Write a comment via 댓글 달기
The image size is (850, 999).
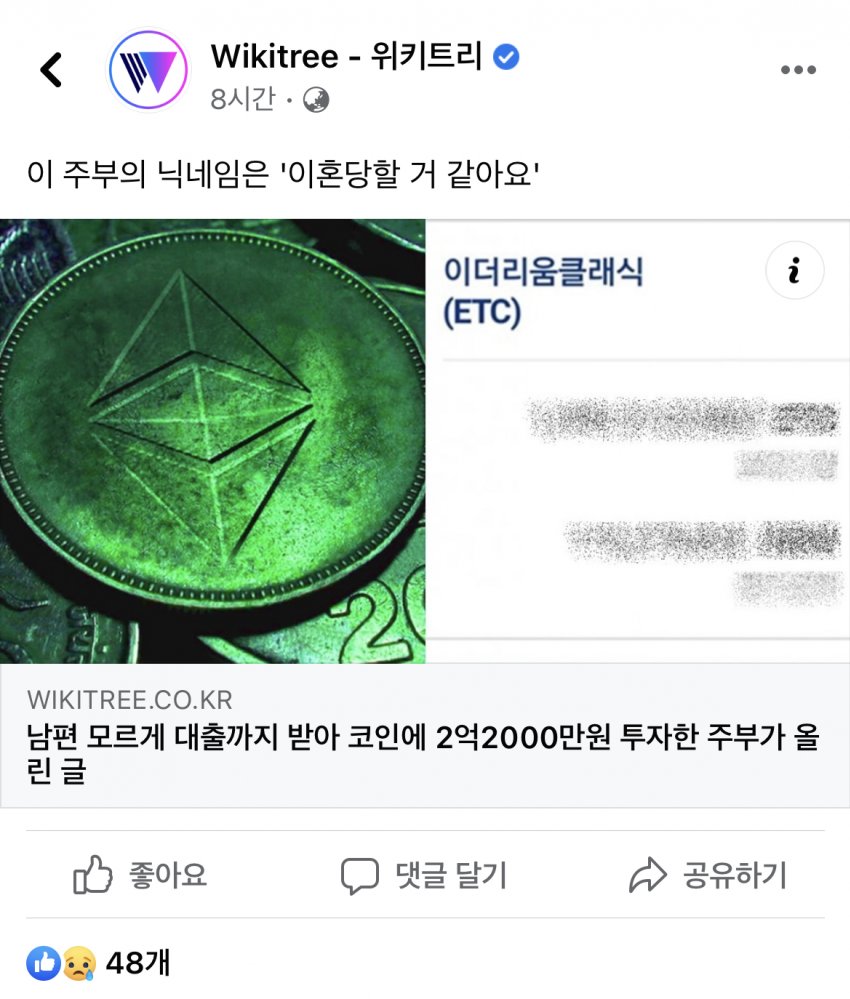pos(424,876)
